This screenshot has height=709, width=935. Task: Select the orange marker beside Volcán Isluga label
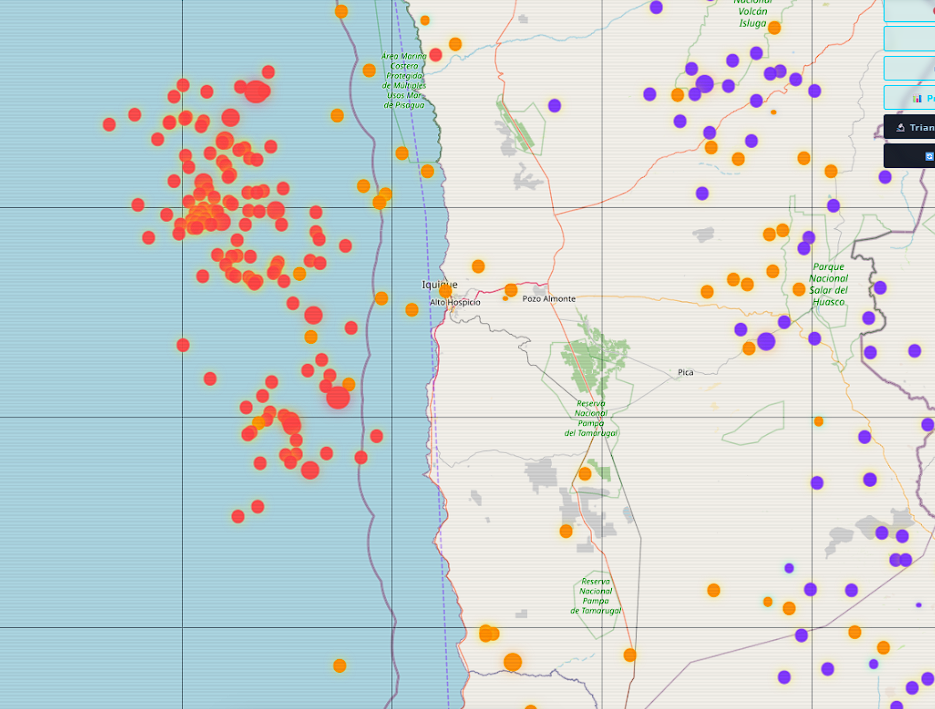coord(774,27)
